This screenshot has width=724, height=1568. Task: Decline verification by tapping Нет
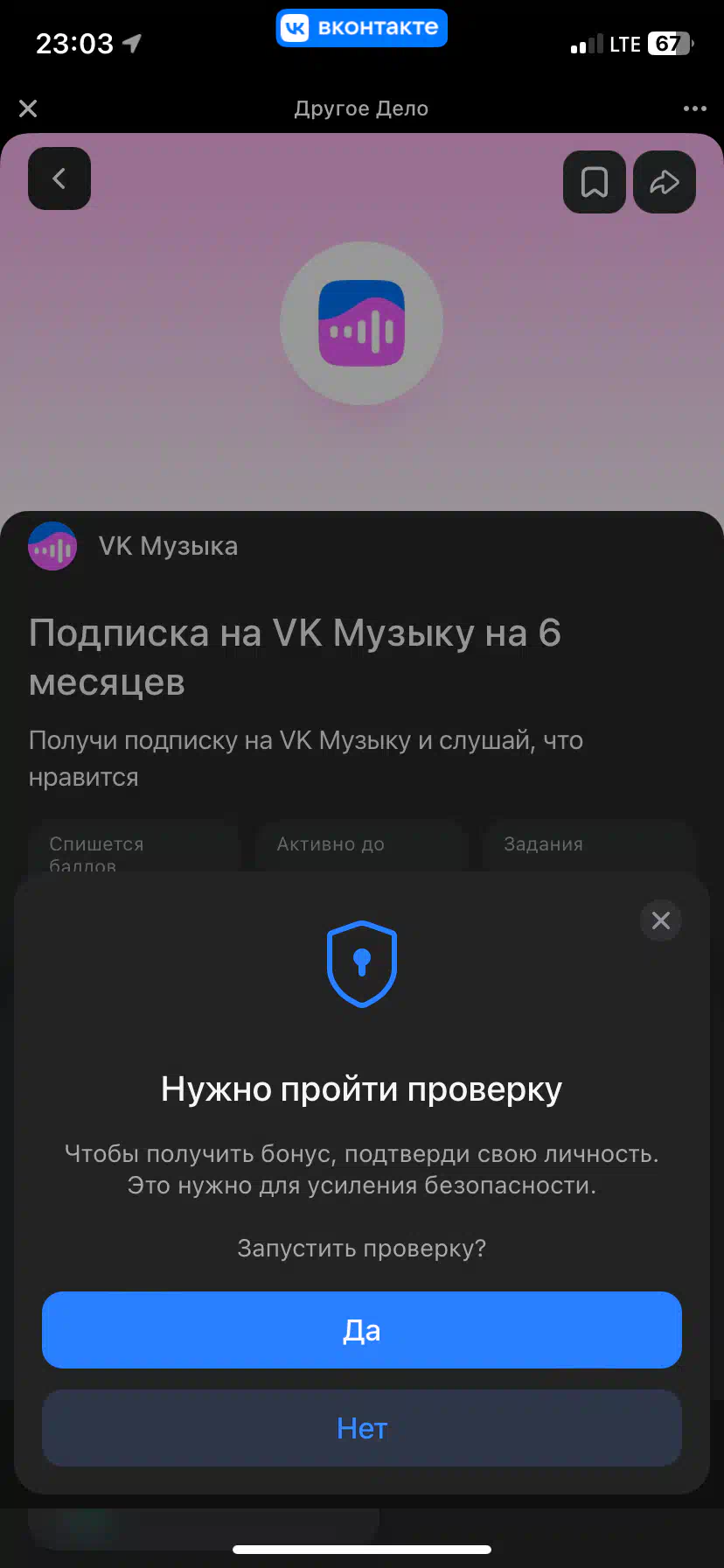[362, 1428]
